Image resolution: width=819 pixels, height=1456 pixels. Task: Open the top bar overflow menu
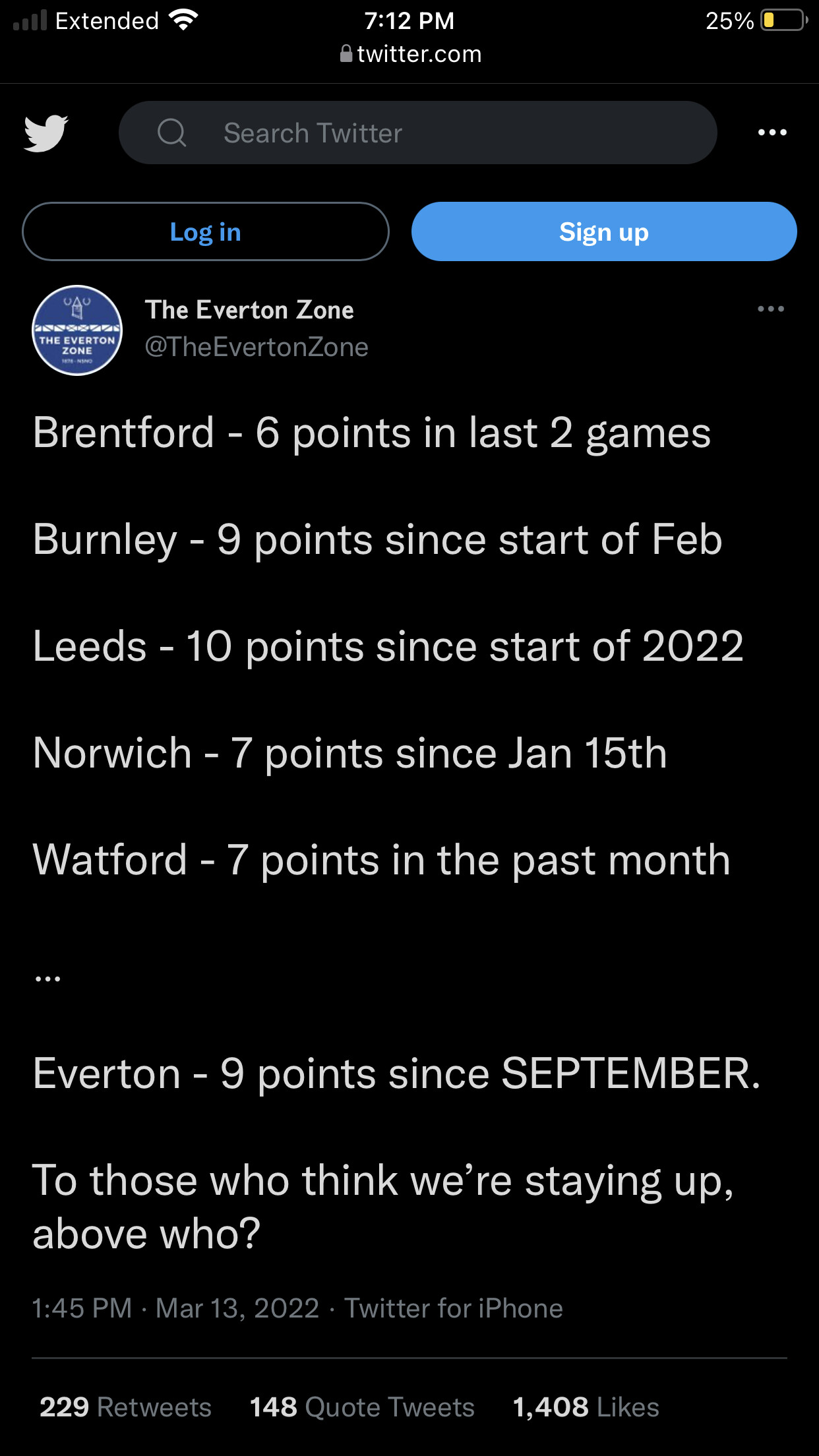pos(772,133)
